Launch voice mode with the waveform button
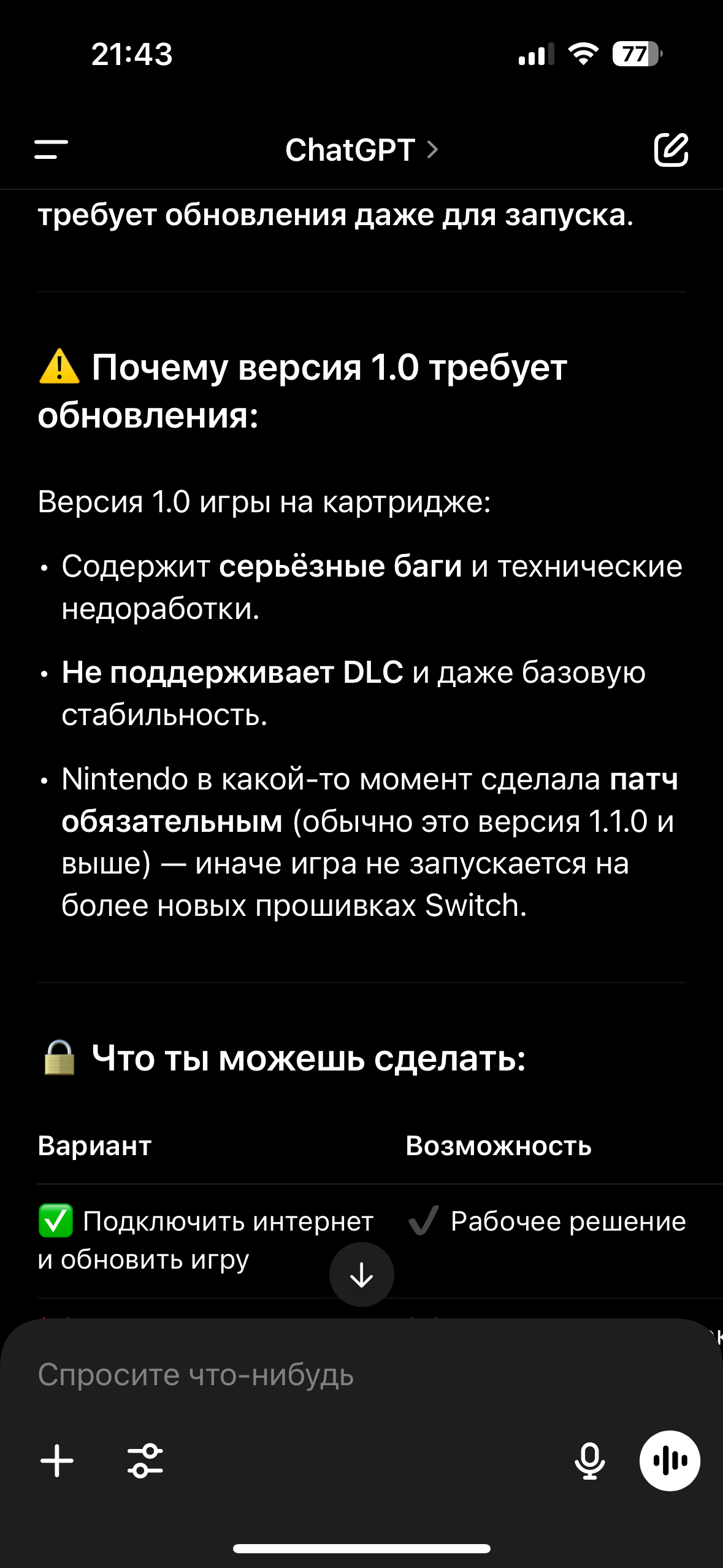Image resolution: width=723 pixels, height=1568 pixels. tap(670, 1461)
